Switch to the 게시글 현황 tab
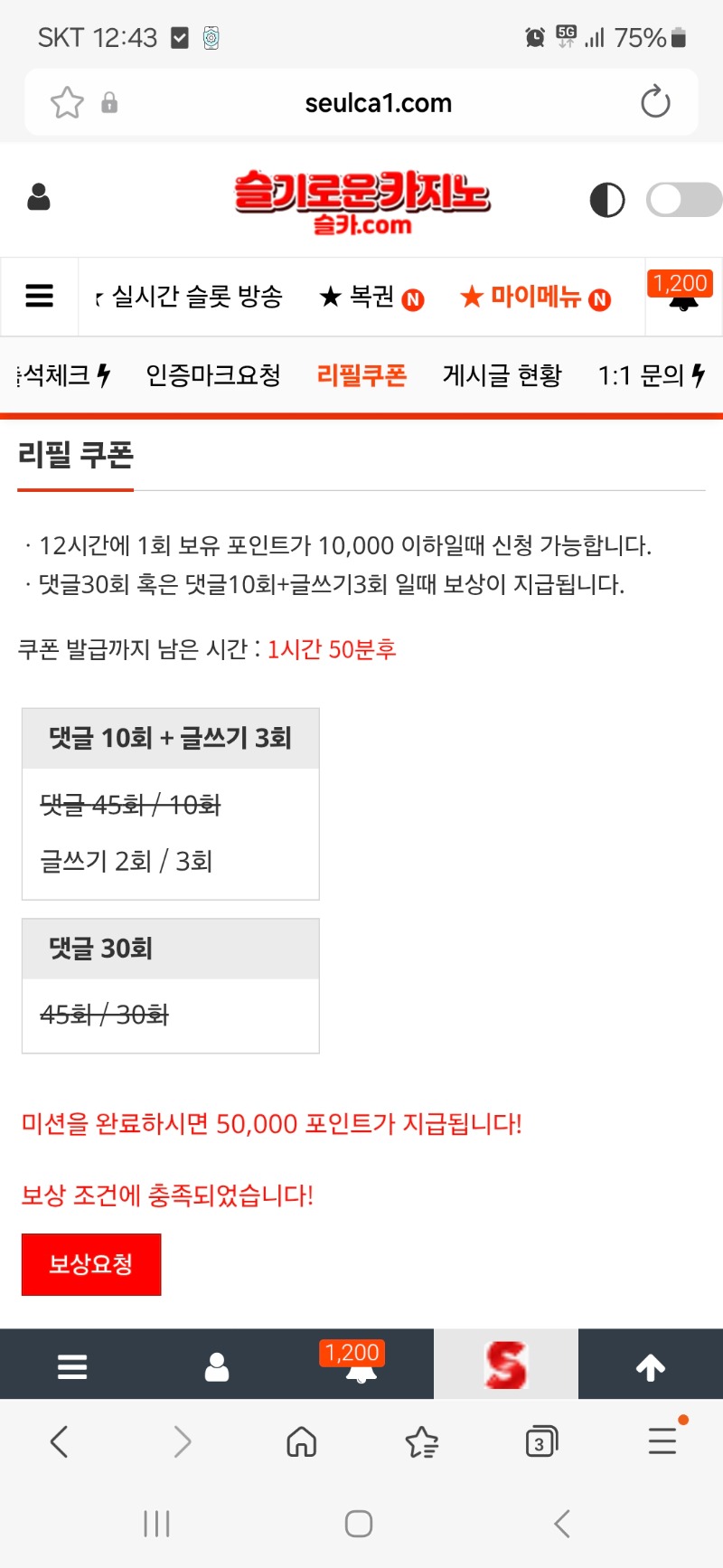 [502, 375]
